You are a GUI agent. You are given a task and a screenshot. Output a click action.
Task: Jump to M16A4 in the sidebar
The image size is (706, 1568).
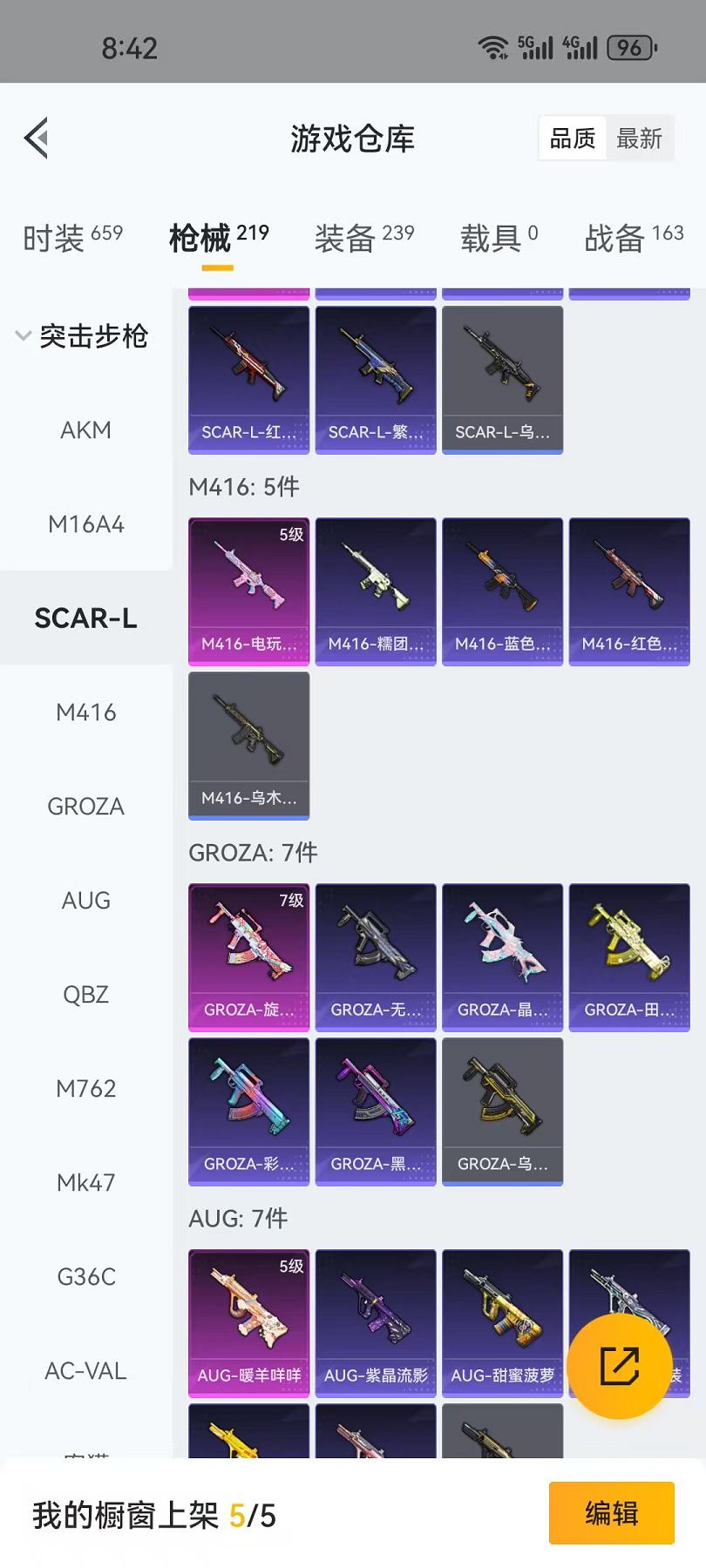pos(85,524)
